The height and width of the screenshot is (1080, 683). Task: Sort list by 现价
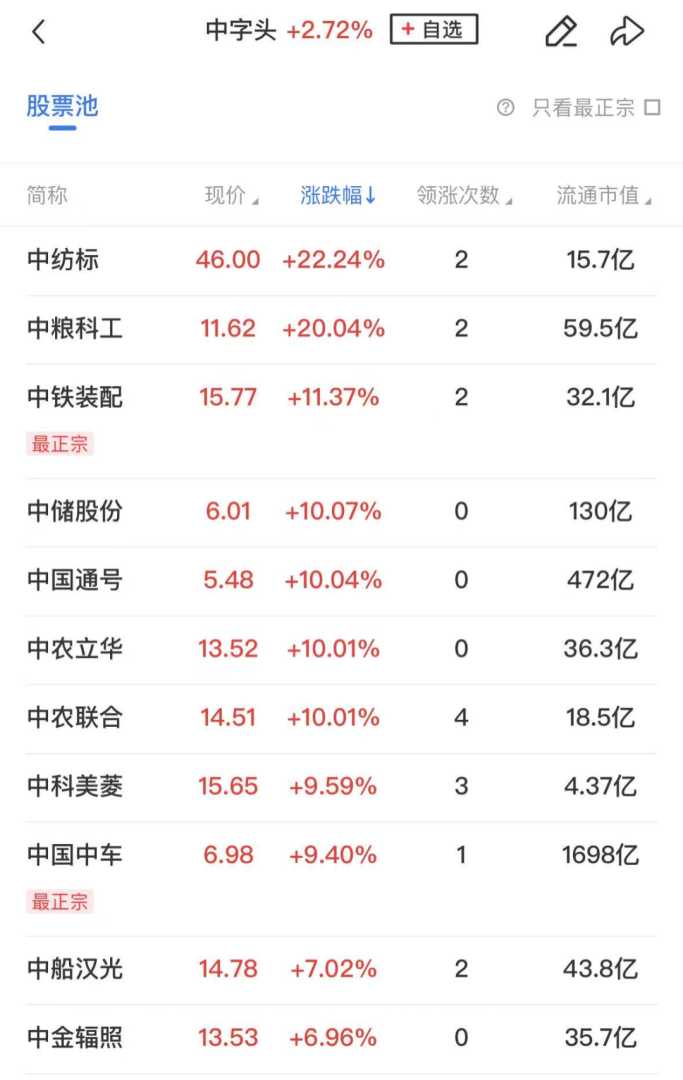pos(231,196)
